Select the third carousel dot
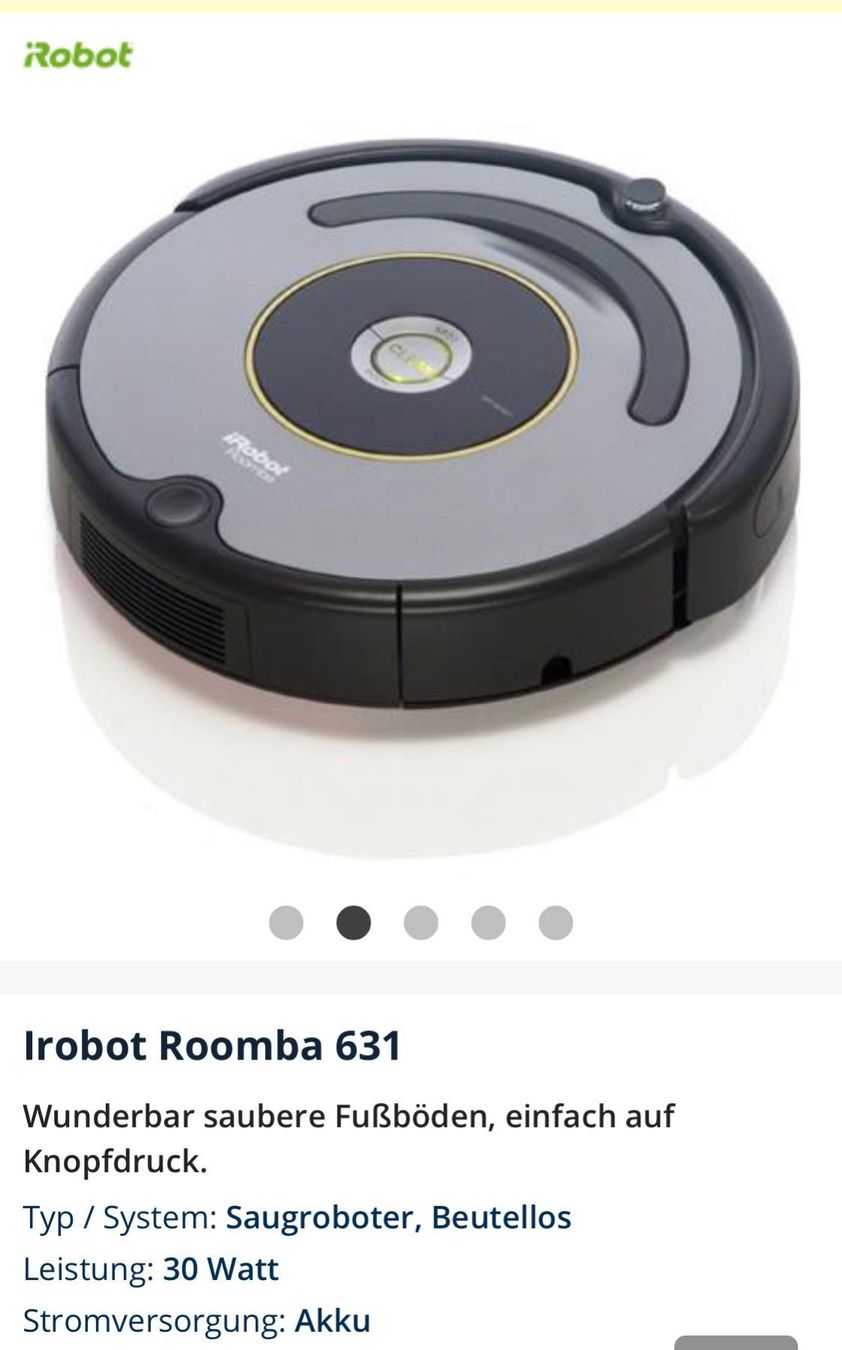The image size is (842, 1350). click(x=421, y=922)
